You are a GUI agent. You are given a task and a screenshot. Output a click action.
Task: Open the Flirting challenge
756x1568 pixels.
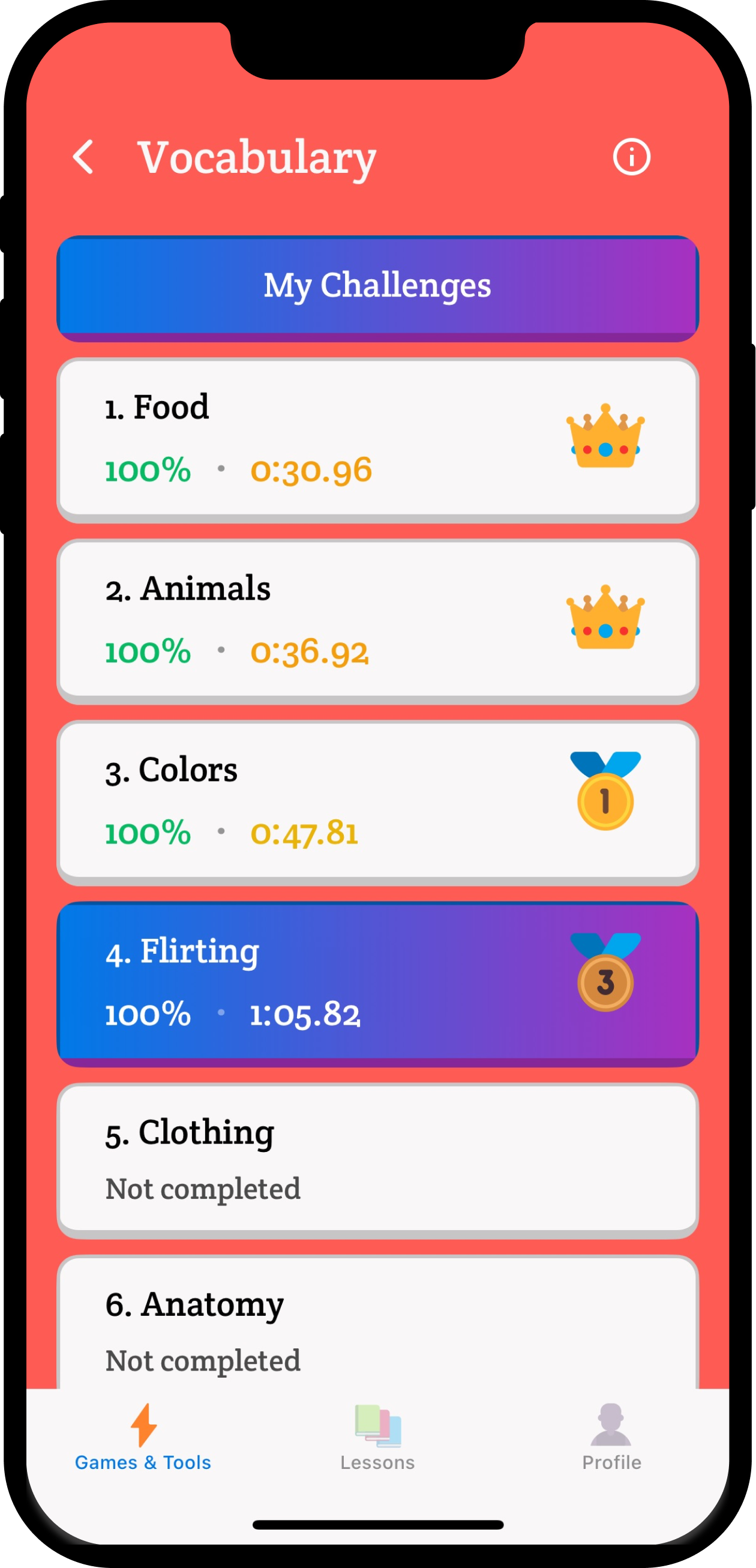(377, 982)
